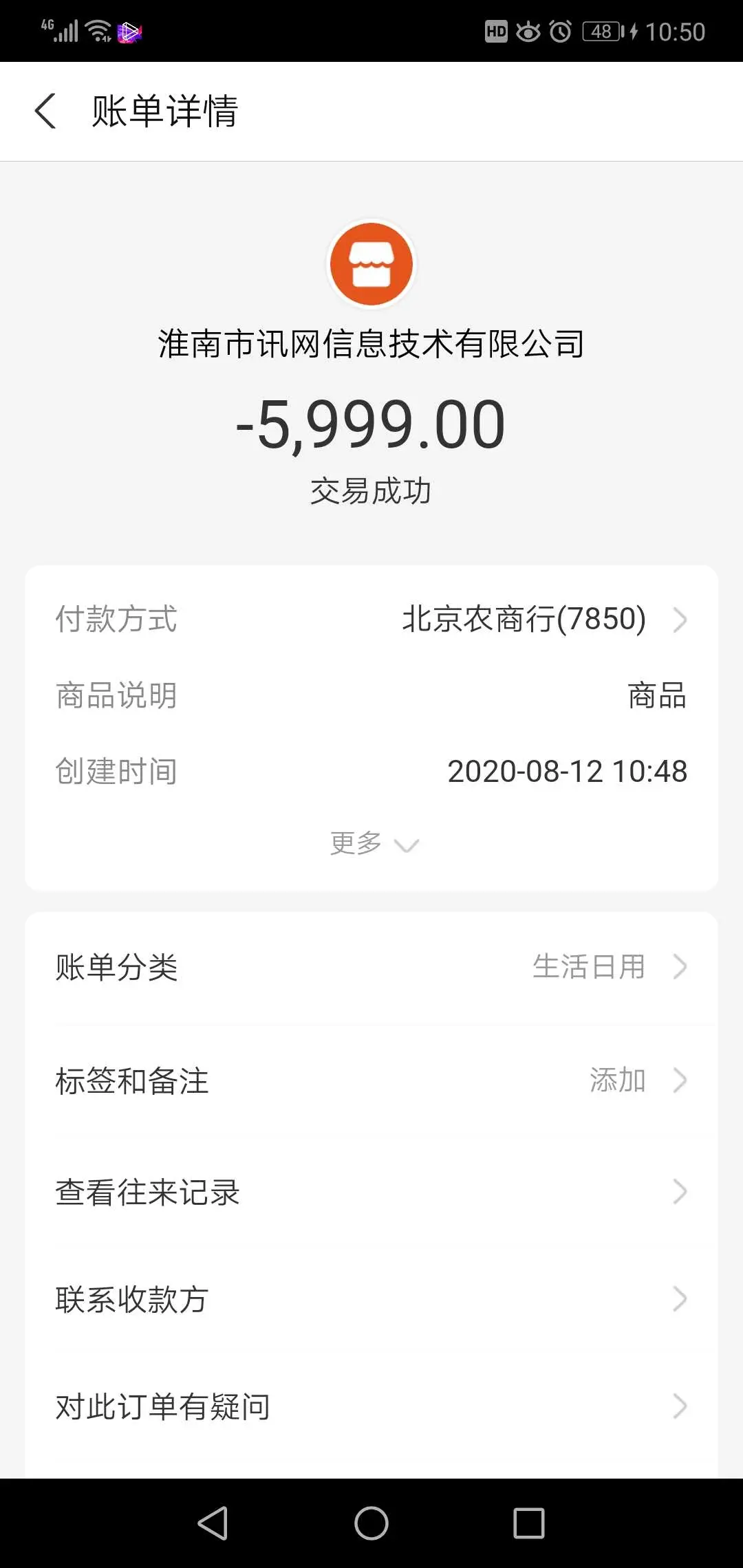
Task: Go back from the 账单详情 page
Action: click(x=45, y=111)
